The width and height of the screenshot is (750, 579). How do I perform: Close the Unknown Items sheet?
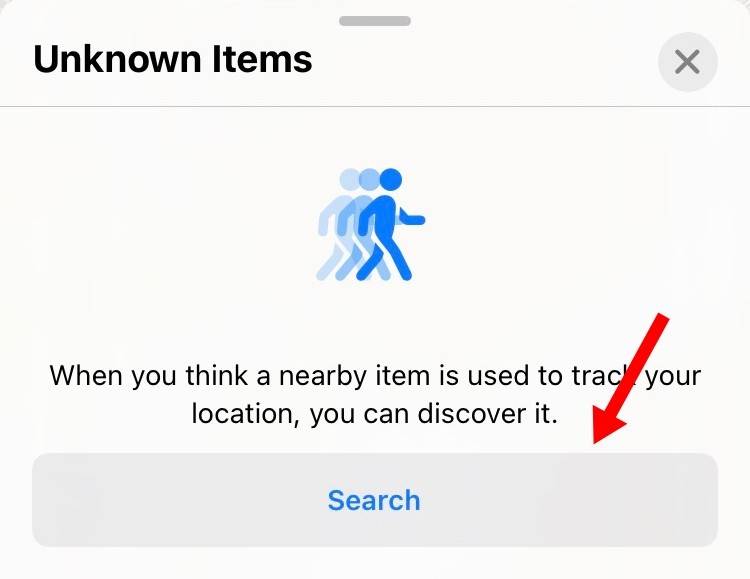[687, 62]
